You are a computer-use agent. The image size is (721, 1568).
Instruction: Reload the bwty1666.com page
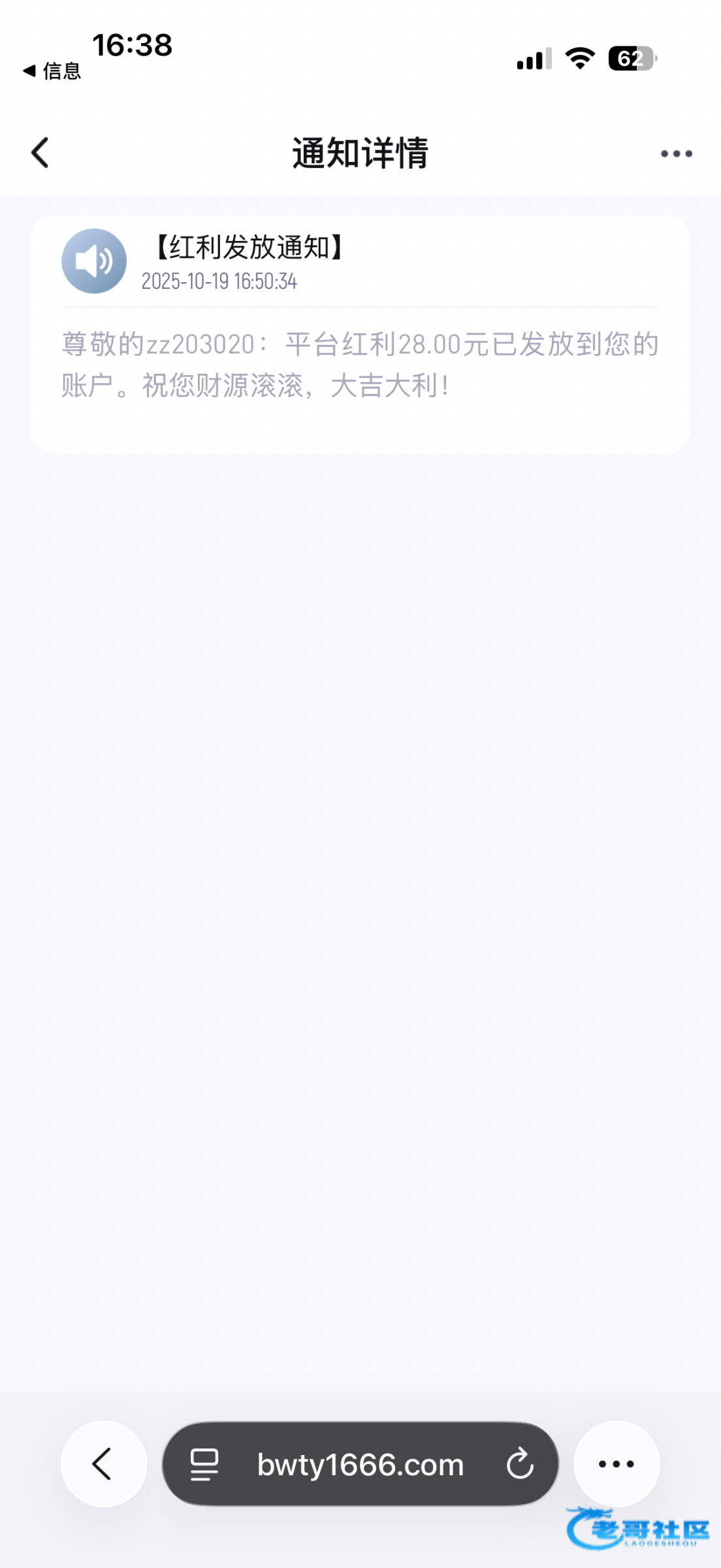[x=520, y=1463]
